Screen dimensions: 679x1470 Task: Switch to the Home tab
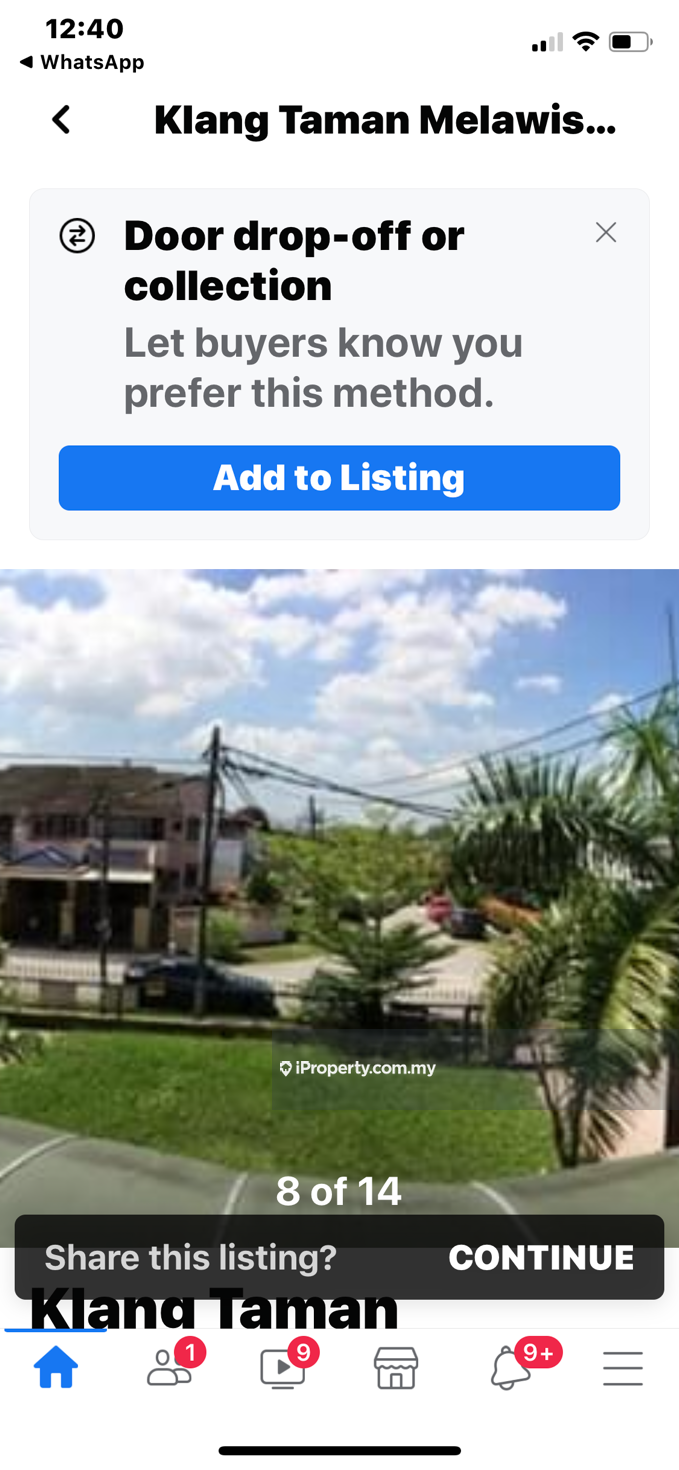[56, 1368]
